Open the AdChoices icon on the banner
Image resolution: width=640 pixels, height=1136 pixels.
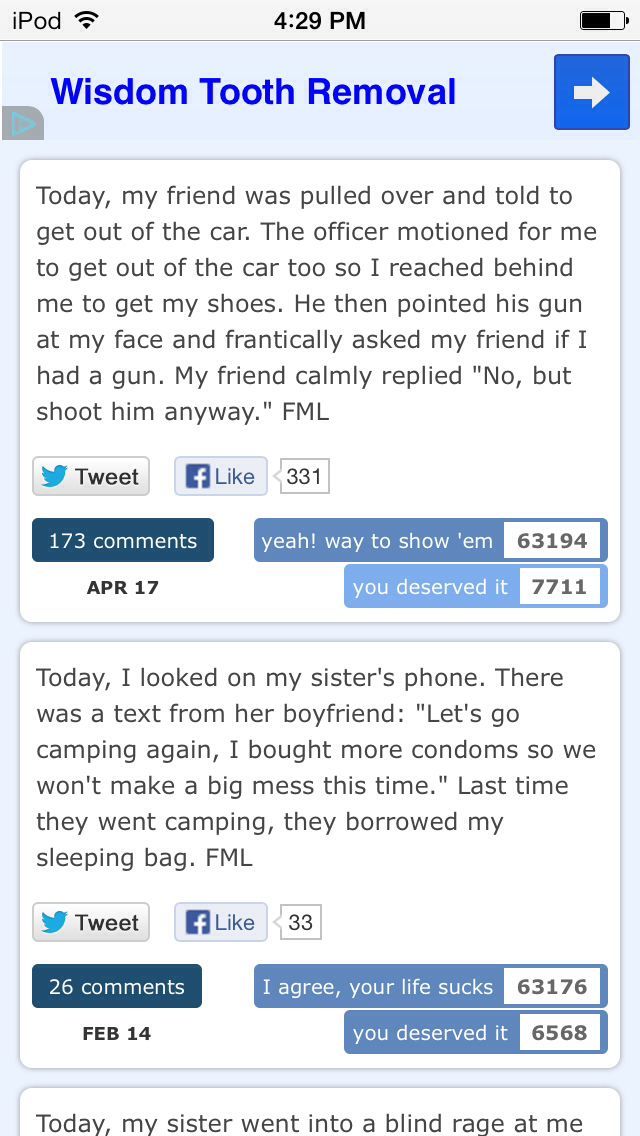click(22, 124)
